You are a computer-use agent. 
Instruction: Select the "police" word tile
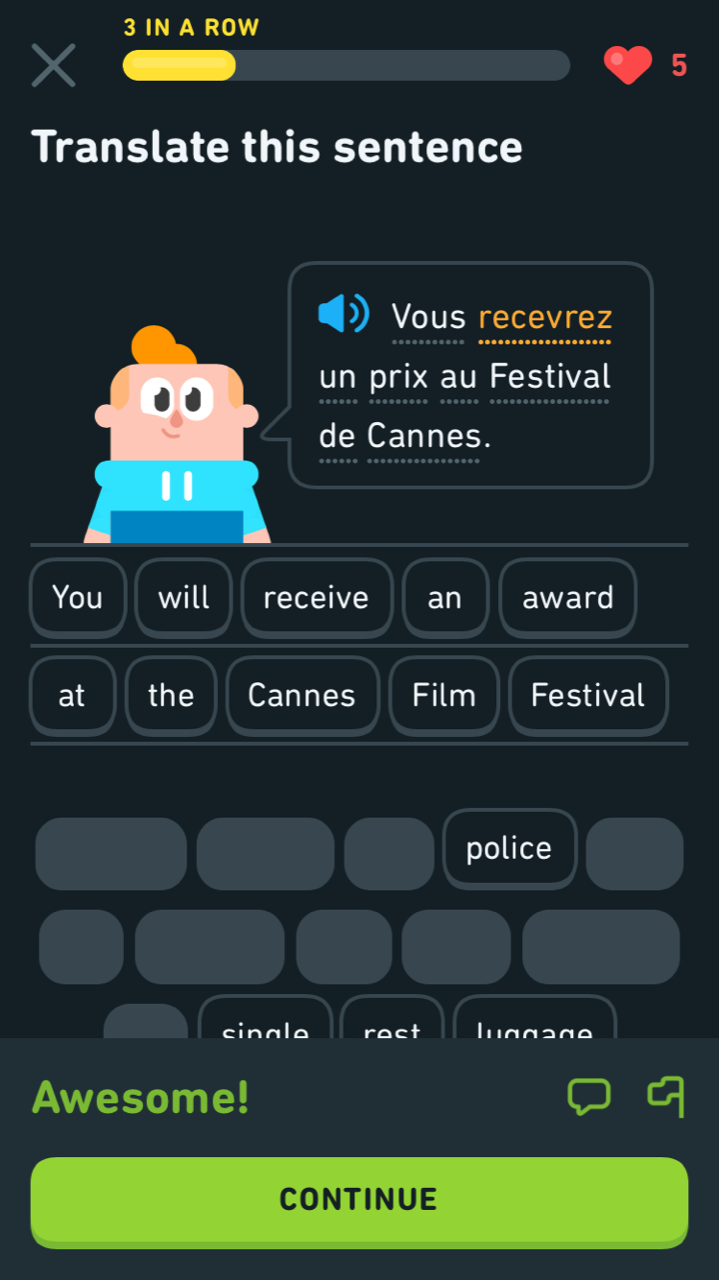pos(509,849)
